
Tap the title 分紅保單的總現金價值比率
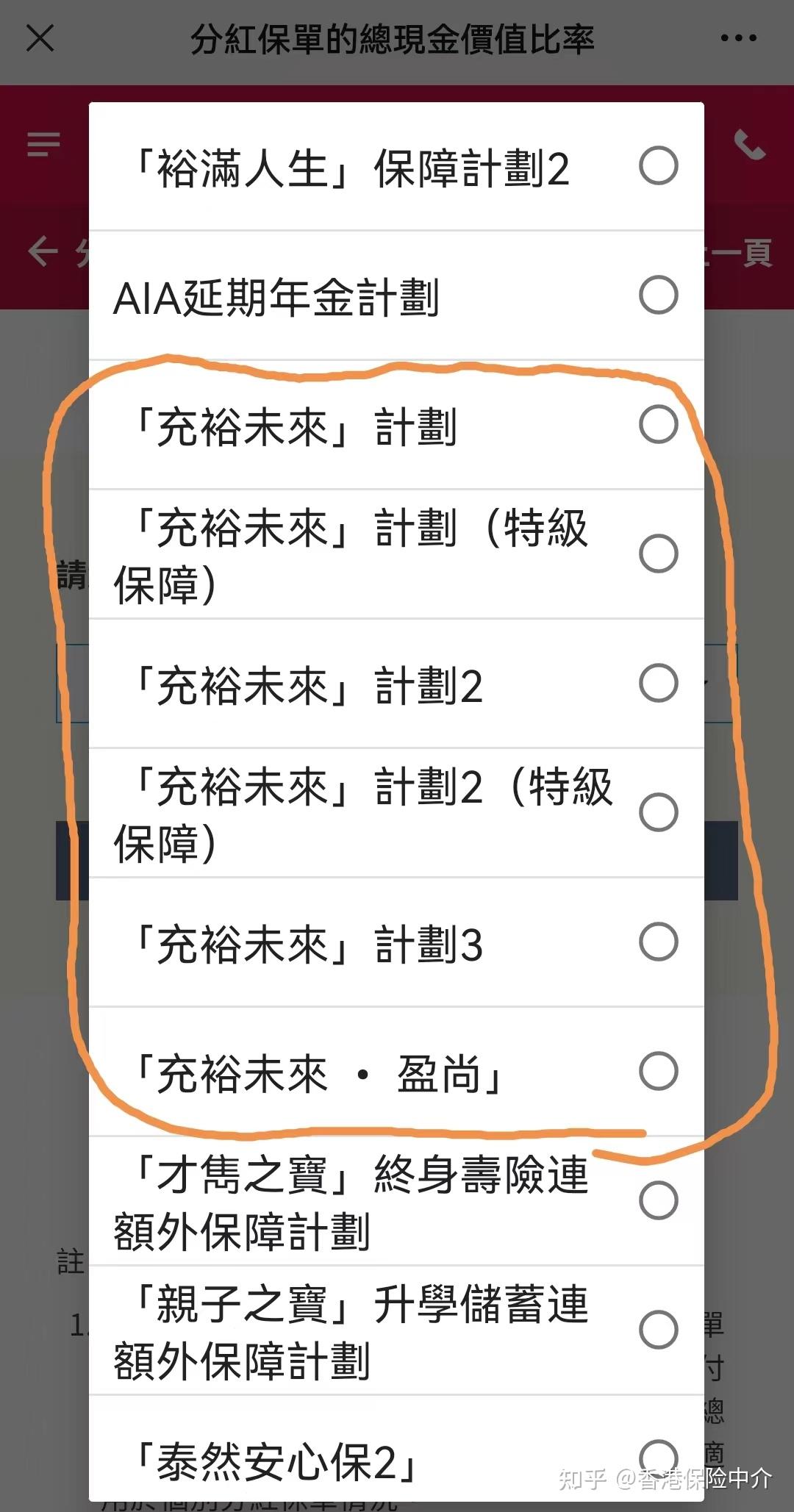coord(395,38)
